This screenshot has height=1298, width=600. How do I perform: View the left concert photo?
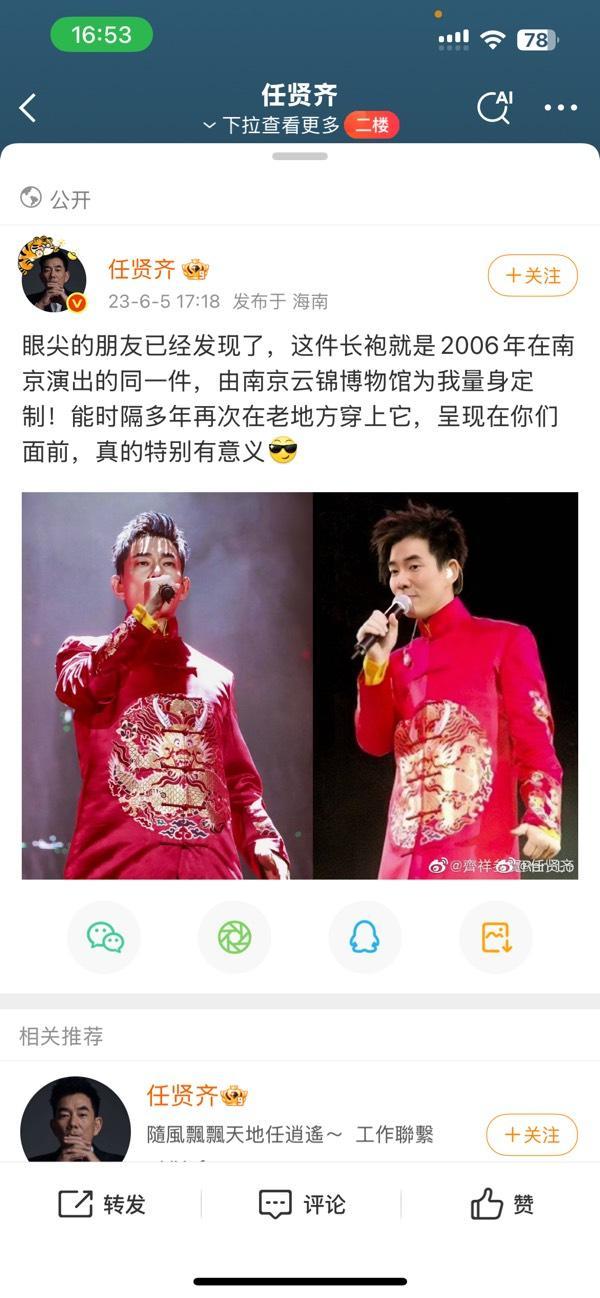(x=167, y=685)
